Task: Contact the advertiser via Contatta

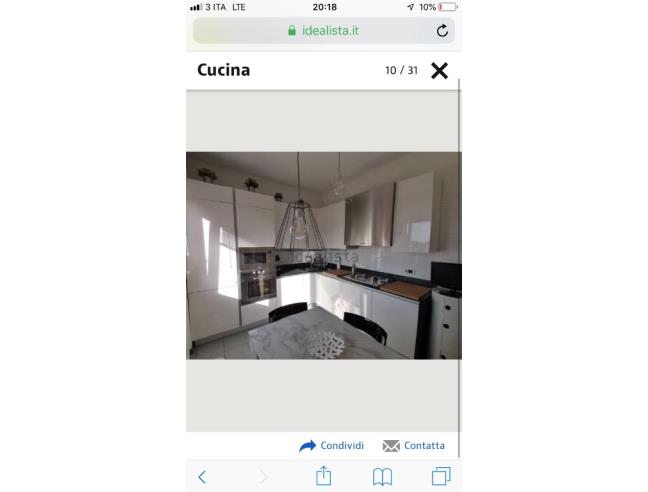Action: pos(414,446)
